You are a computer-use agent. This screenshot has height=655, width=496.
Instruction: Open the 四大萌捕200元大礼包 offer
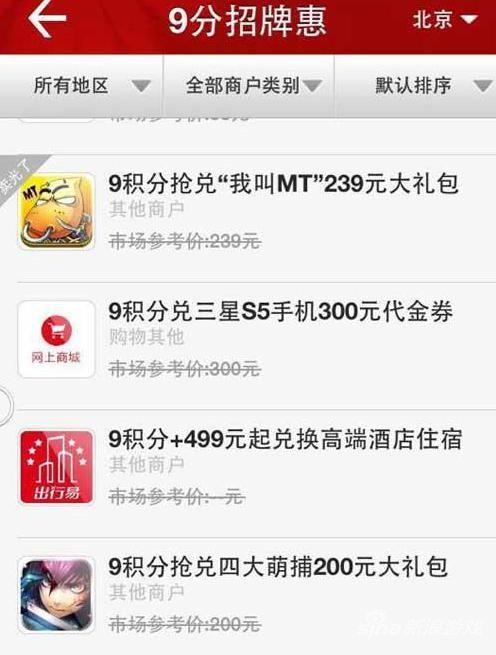coord(256,595)
